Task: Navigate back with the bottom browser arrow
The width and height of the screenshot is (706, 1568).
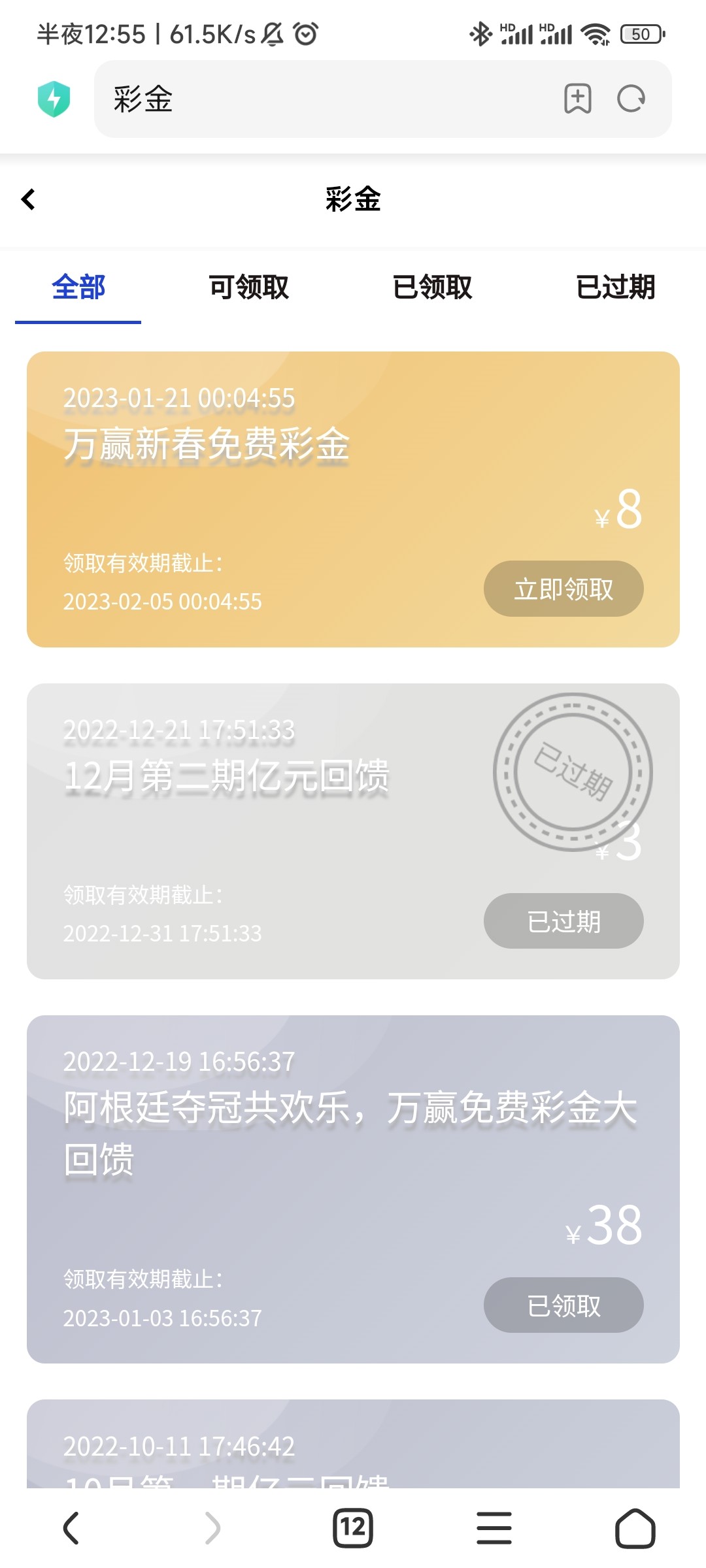Action: (x=71, y=1528)
